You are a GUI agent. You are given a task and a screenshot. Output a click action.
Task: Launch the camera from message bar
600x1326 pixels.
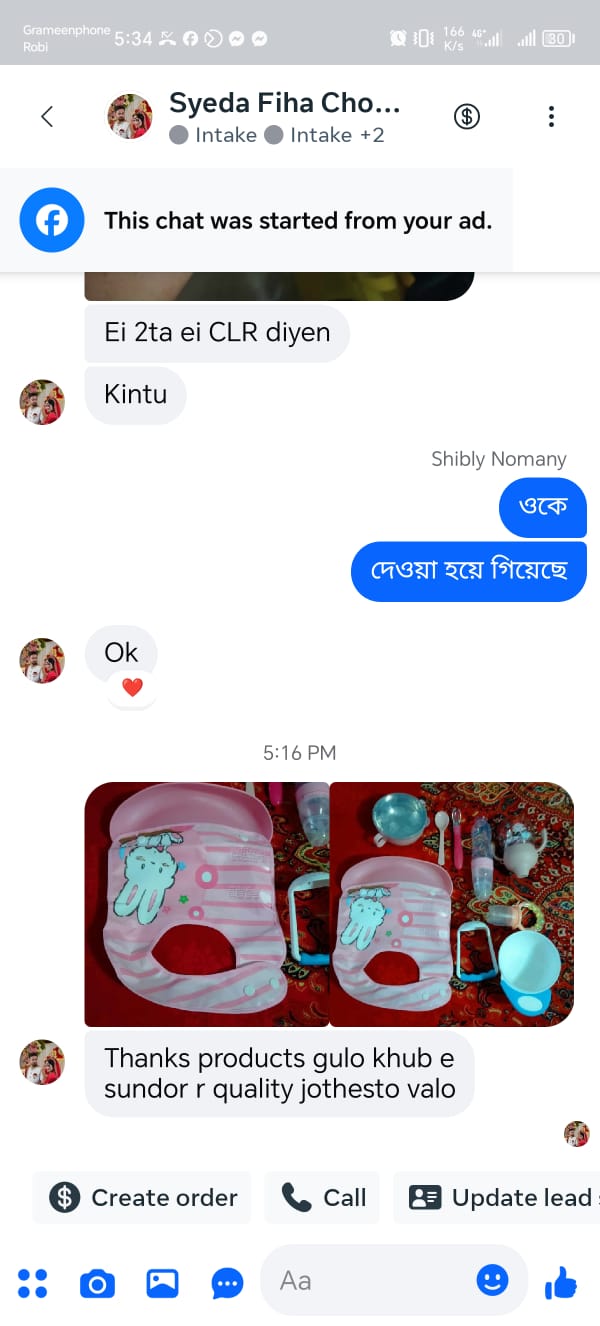97,1283
